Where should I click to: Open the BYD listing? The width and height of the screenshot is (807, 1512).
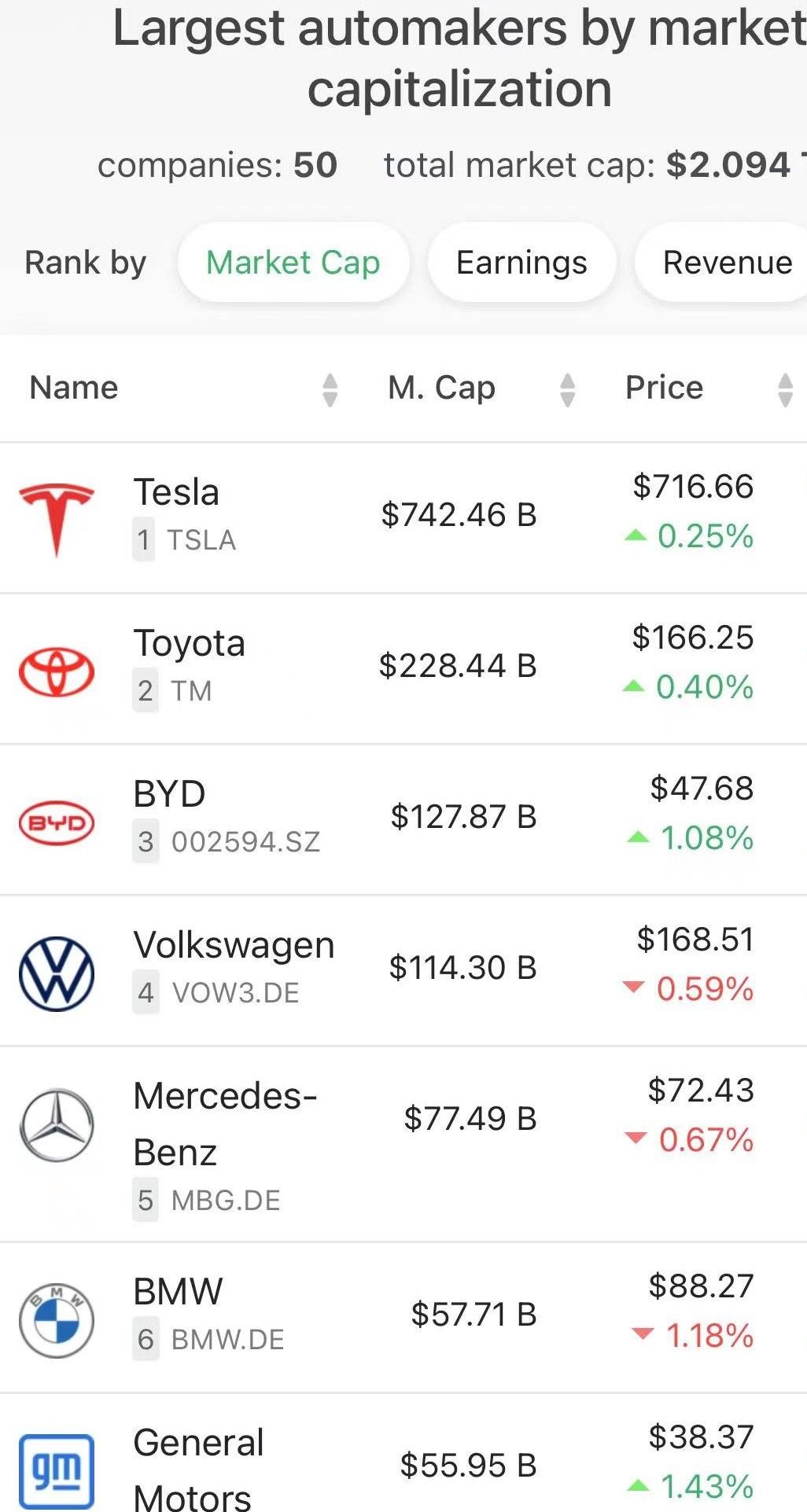click(x=169, y=796)
